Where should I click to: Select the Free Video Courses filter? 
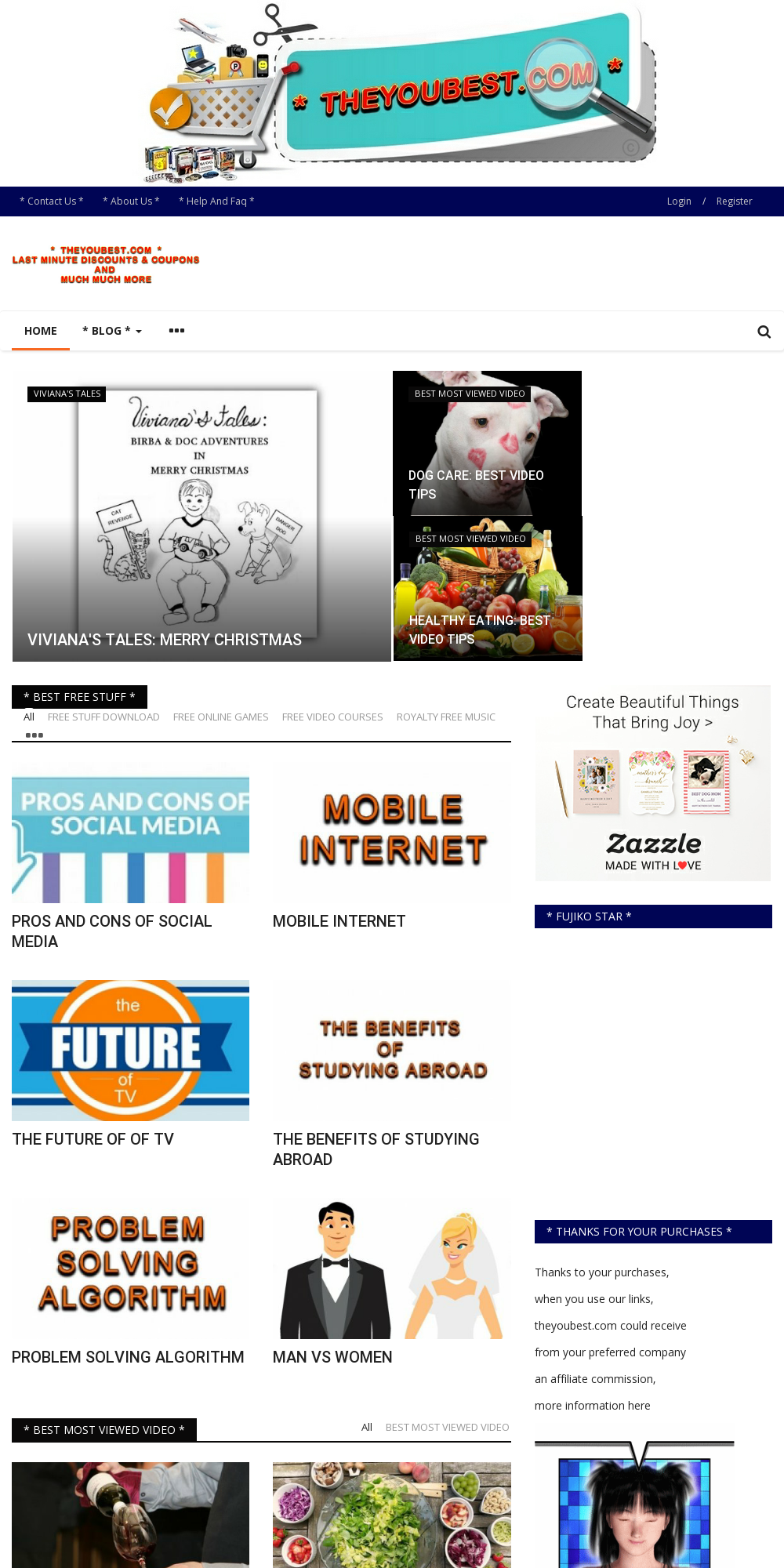pos(332,717)
